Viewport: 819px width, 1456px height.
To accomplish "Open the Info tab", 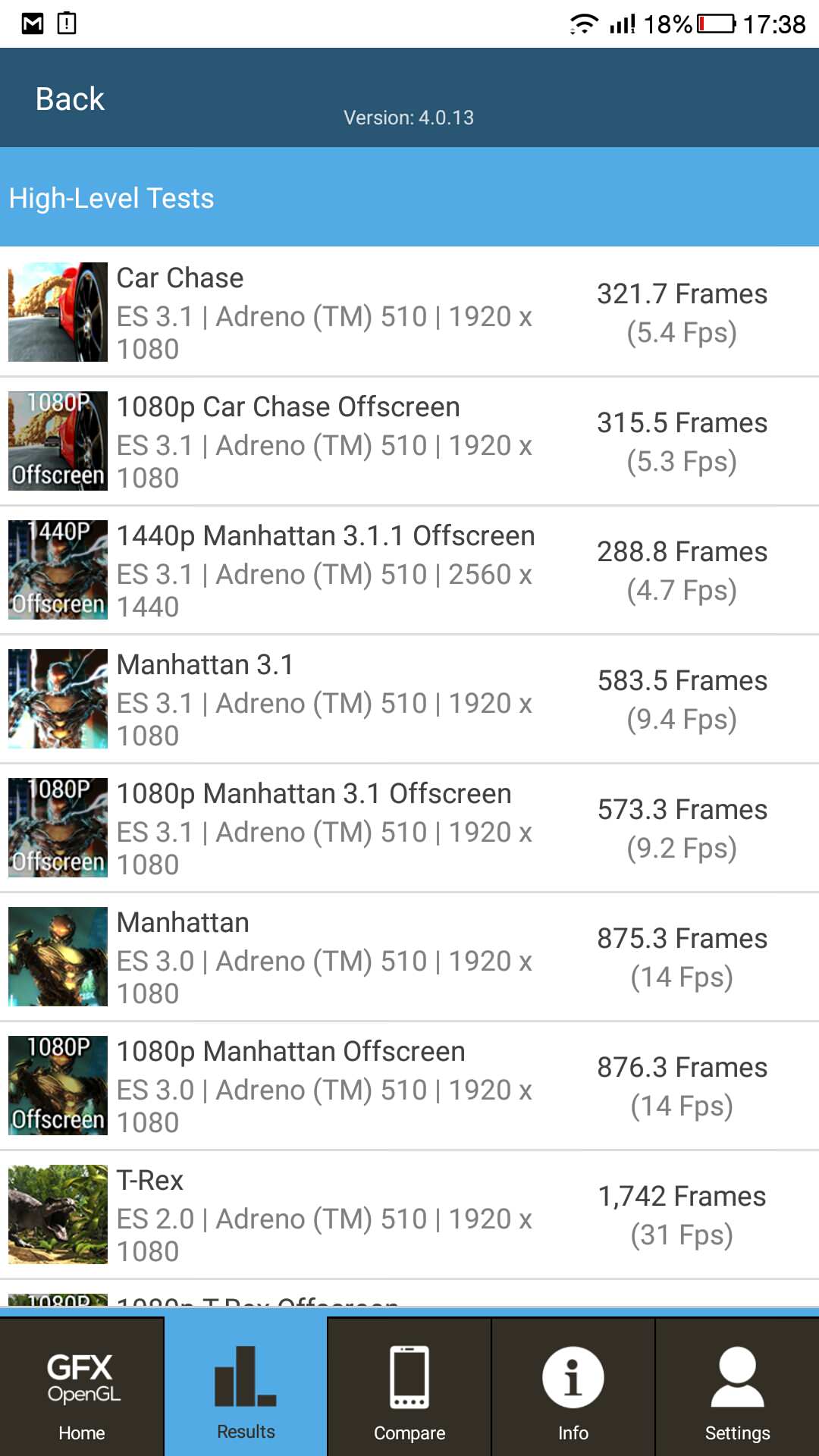I will point(573,1386).
